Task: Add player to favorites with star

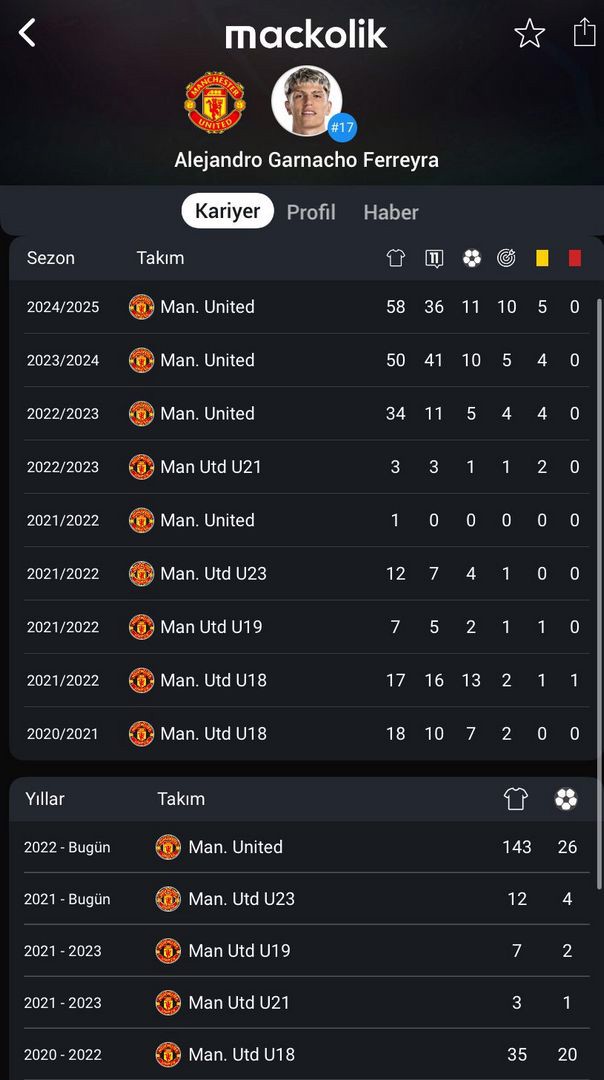Action: [x=530, y=34]
